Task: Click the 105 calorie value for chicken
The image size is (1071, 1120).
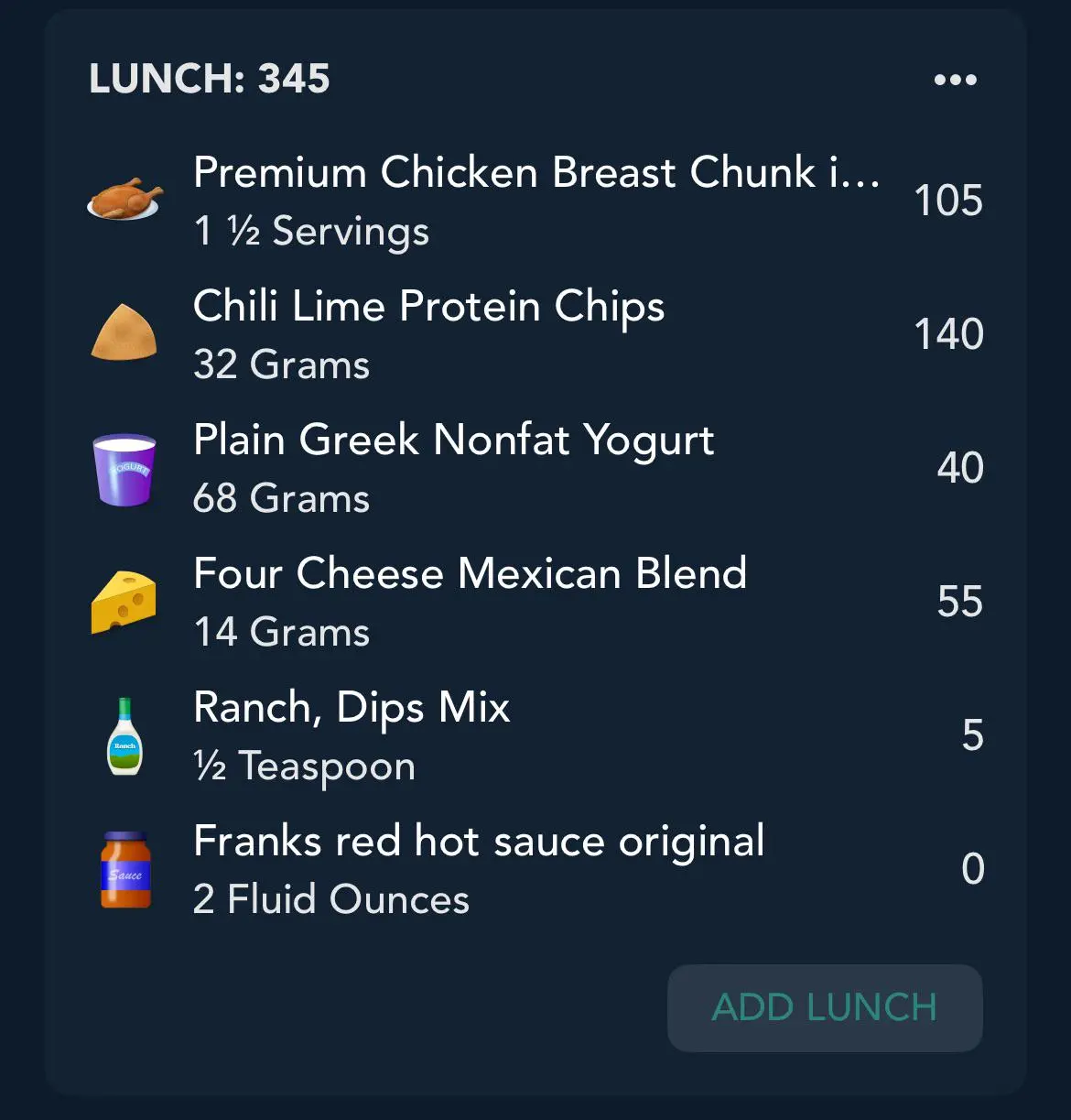Action: [948, 201]
